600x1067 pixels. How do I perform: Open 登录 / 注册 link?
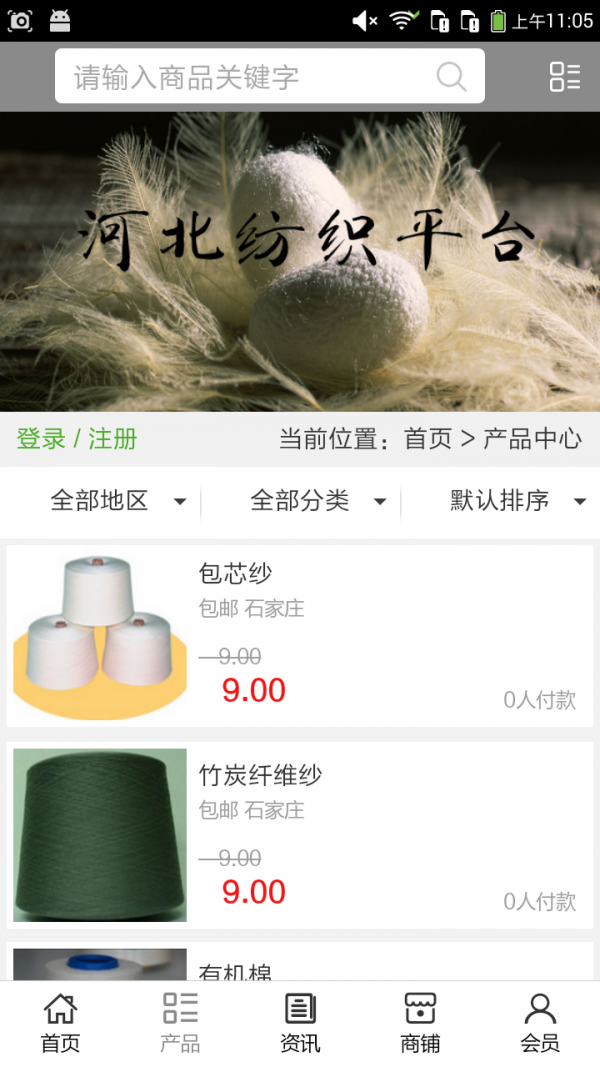(x=77, y=439)
